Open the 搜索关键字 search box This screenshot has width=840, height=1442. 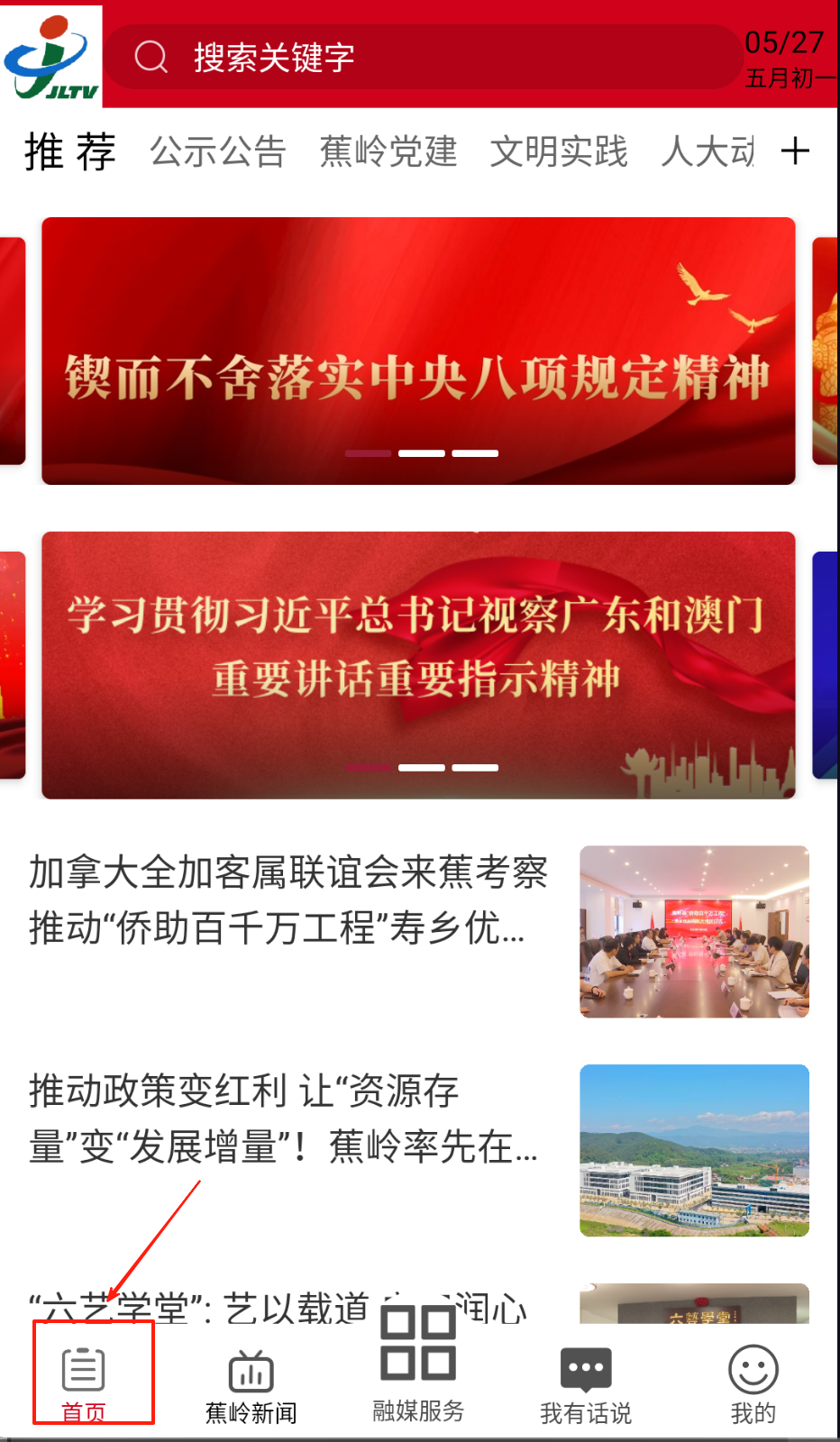[x=424, y=58]
